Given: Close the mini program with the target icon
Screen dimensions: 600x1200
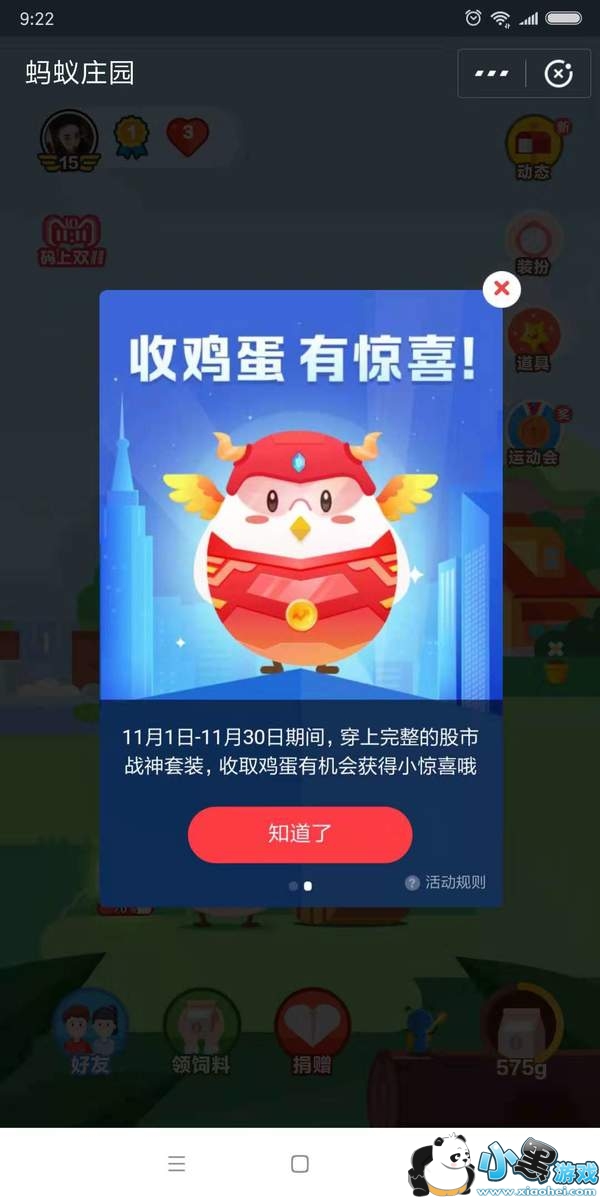Looking at the screenshot, I should click(x=558, y=73).
